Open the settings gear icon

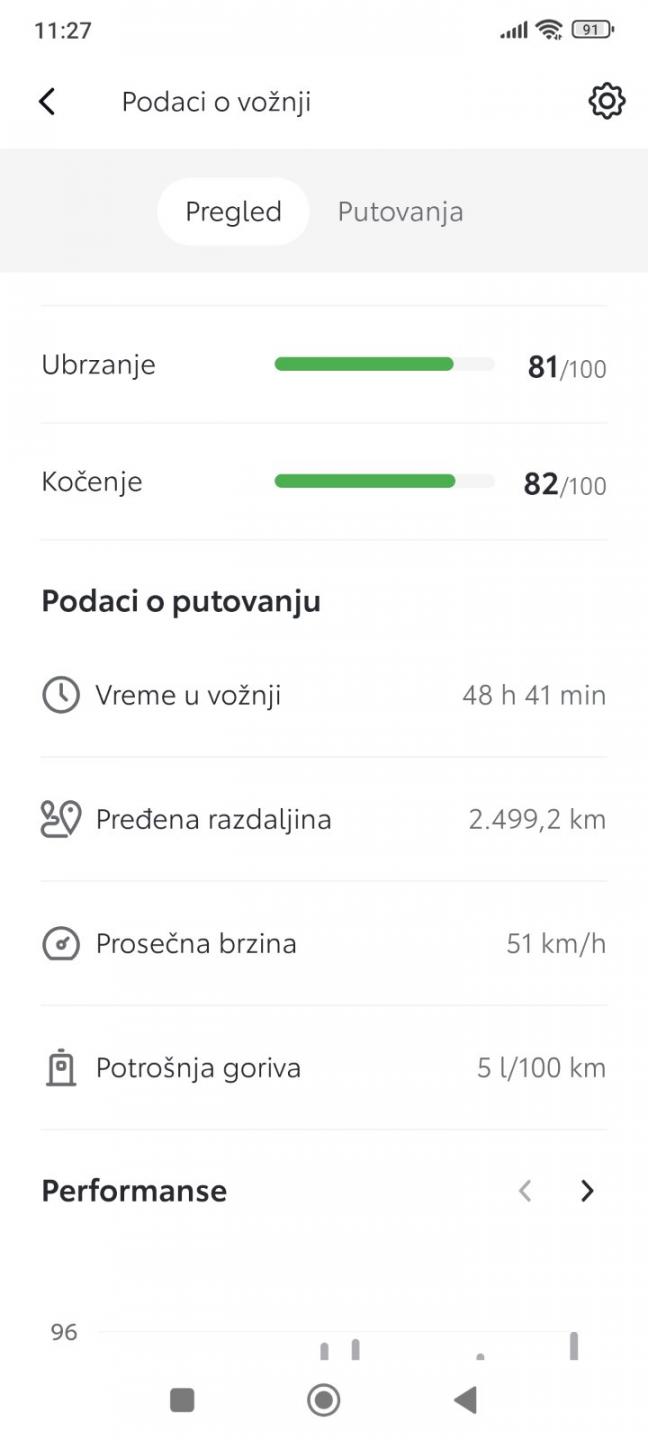(x=606, y=101)
